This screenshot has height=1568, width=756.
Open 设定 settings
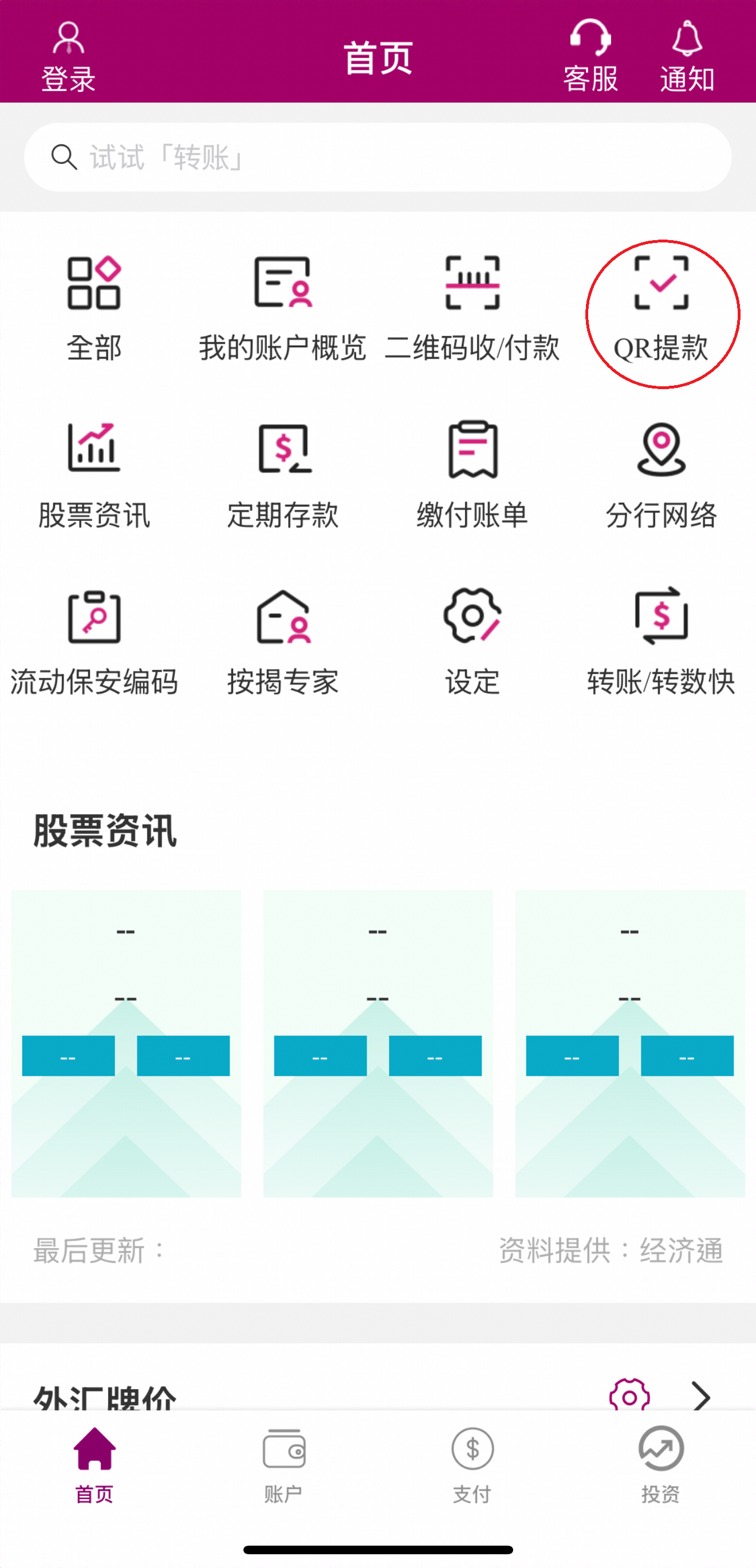(x=472, y=642)
